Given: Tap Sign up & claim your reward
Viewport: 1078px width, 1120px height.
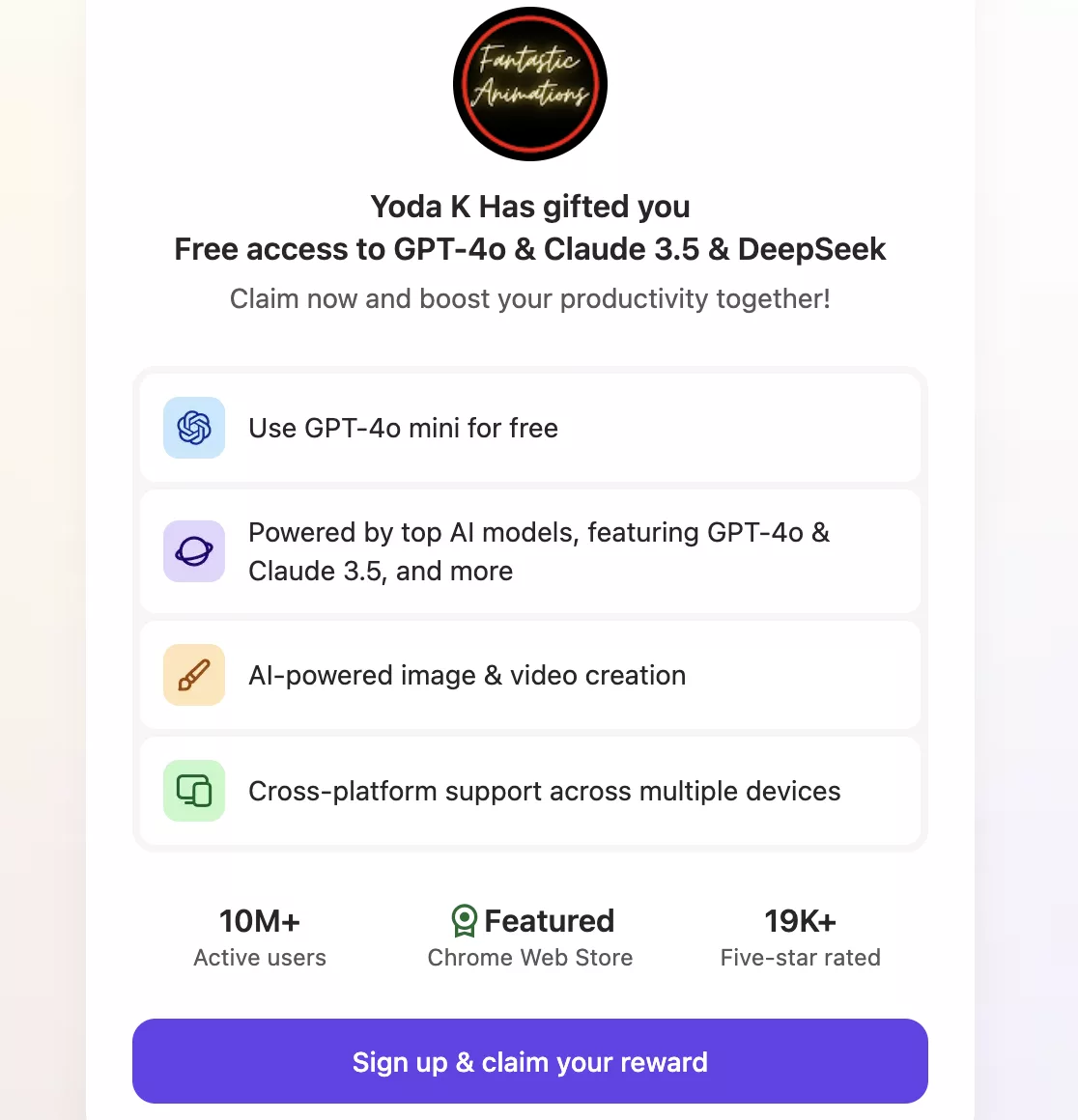Looking at the screenshot, I should point(529,1061).
